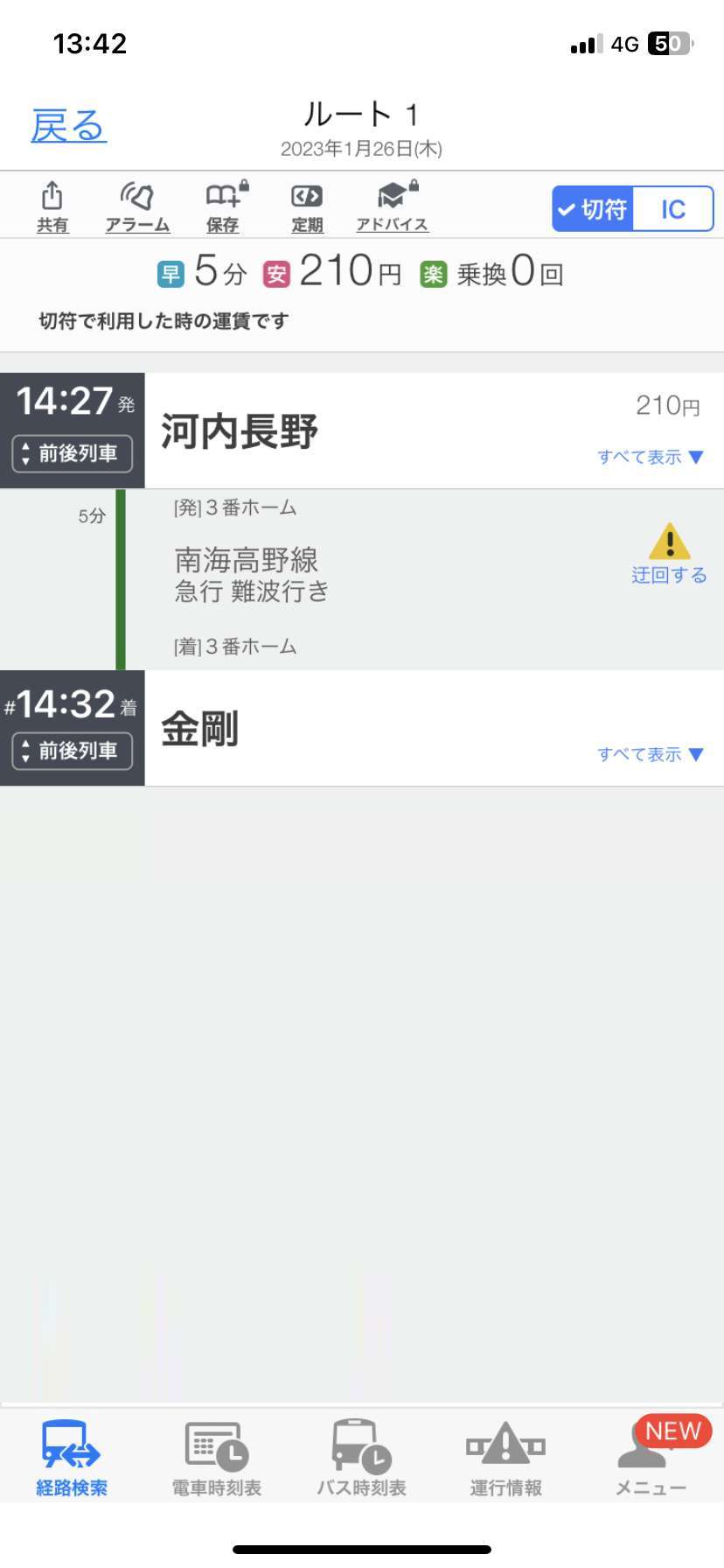Tap 迂回する to find a detour
The width and height of the screenshot is (724, 1568).
coord(669,554)
